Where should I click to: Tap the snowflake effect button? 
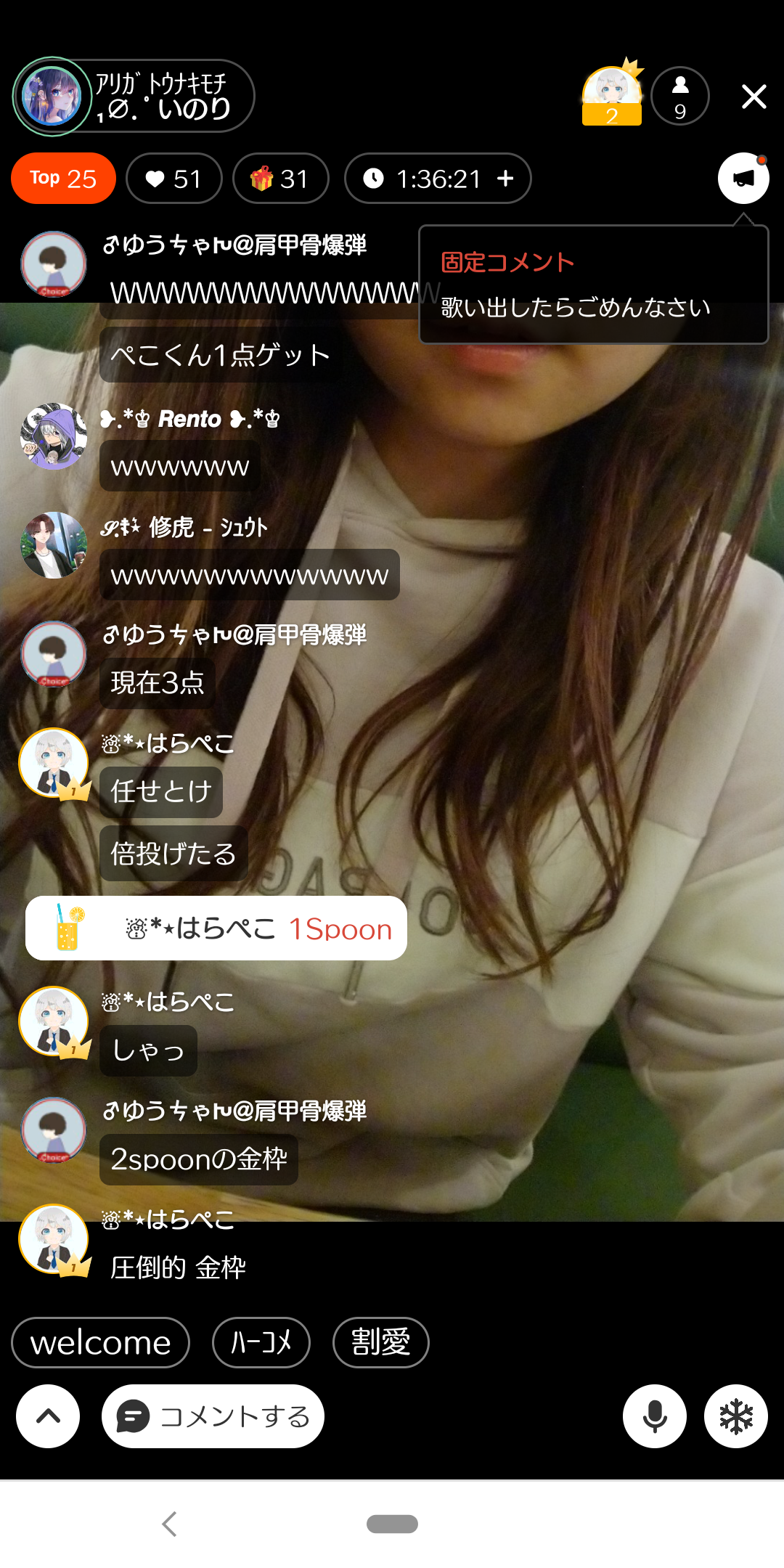click(735, 1416)
